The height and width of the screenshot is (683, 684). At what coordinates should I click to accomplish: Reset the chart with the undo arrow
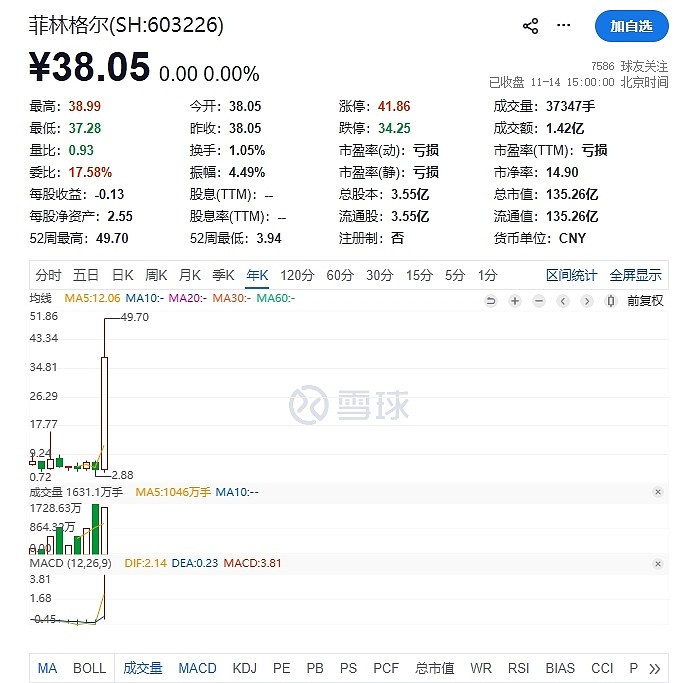[x=490, y=300]
